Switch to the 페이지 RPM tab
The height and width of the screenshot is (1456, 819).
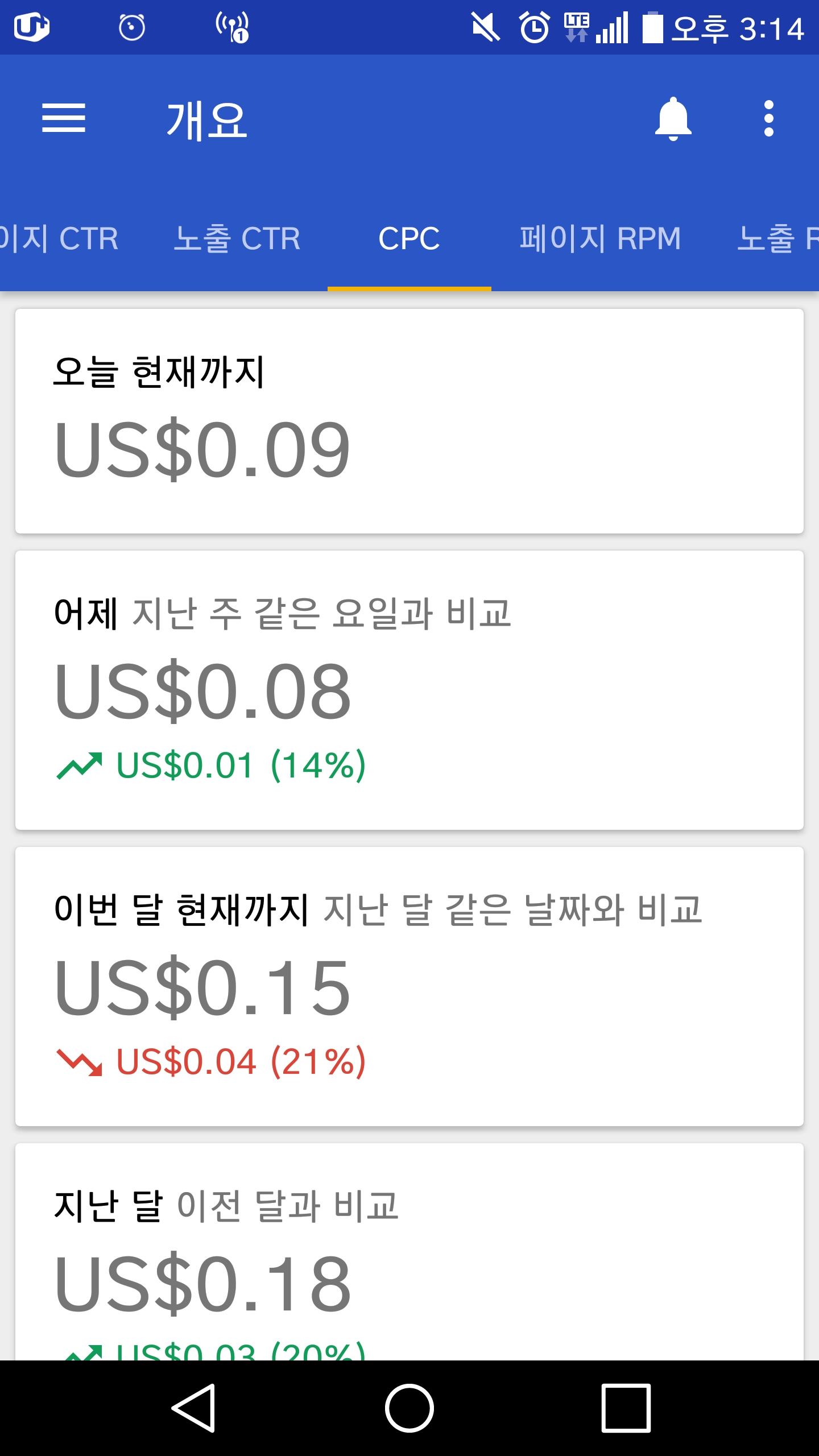pos(601,238)
